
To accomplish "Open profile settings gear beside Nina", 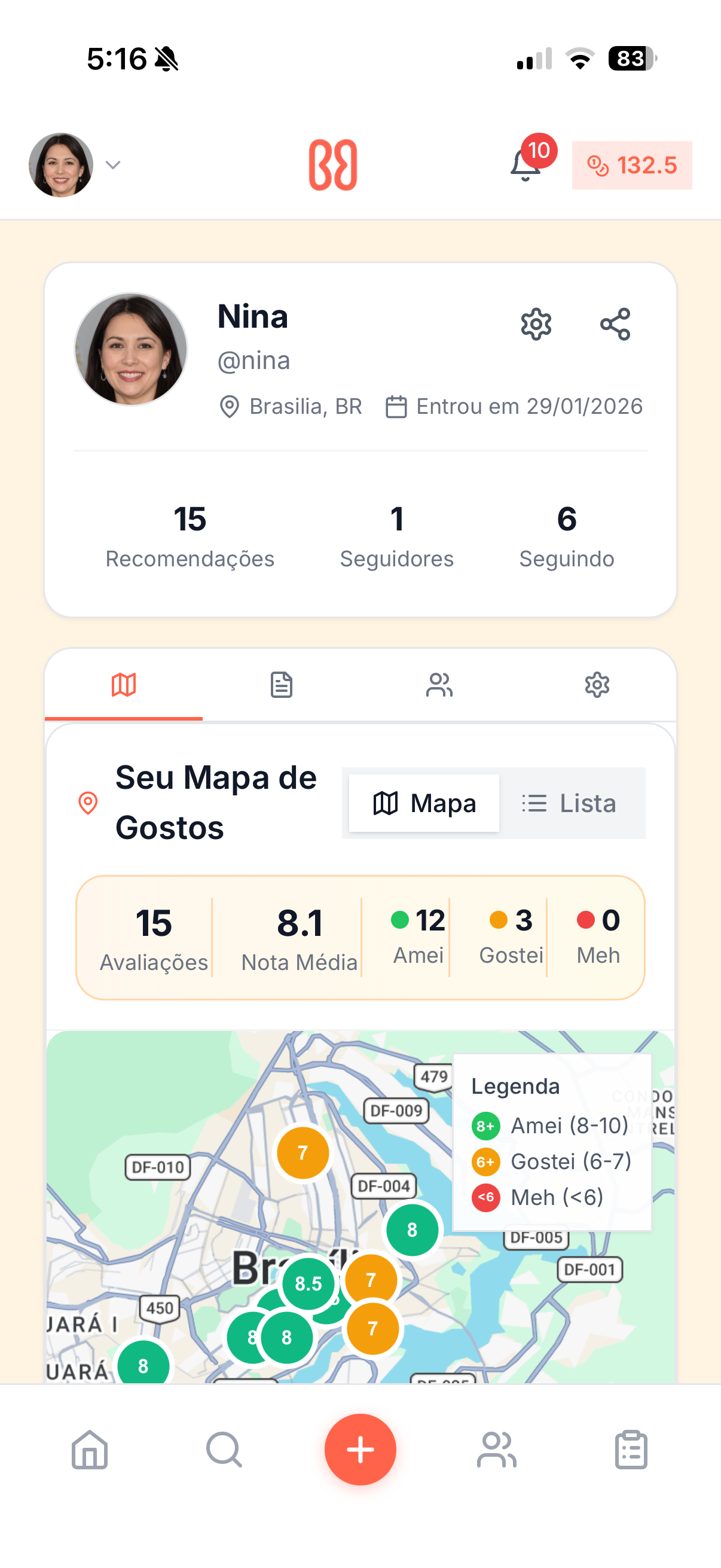I will 536,324.
